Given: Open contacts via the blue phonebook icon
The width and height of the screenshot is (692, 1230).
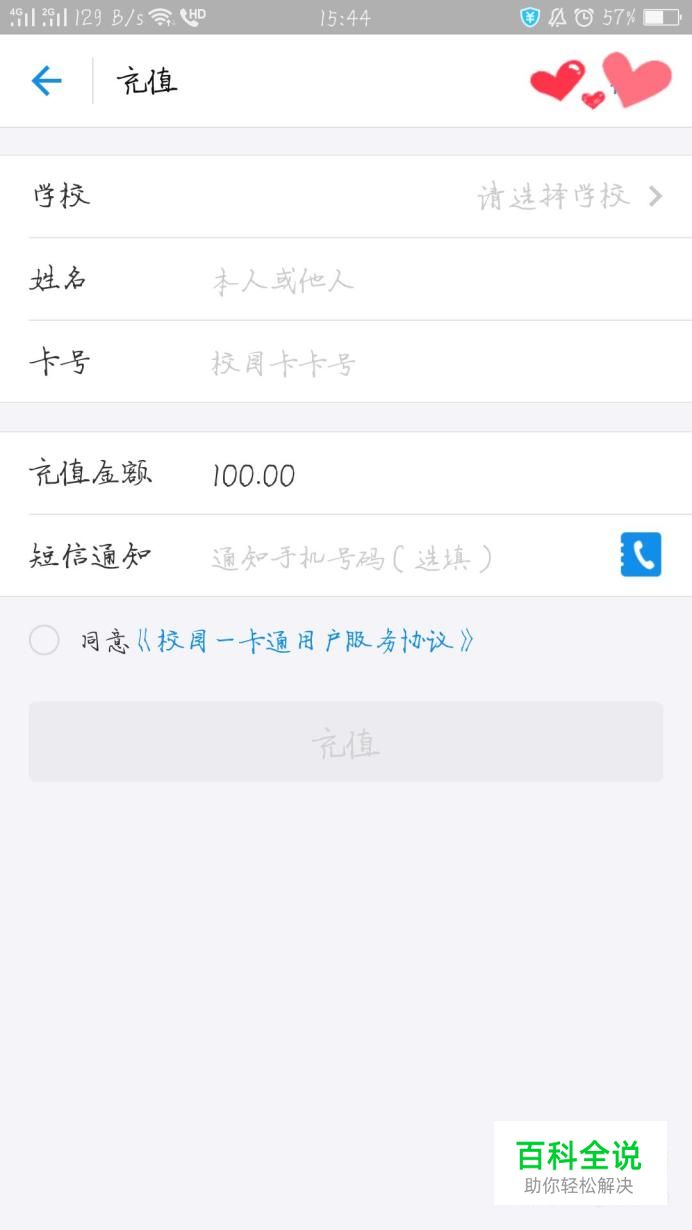Looking at the screenshot, I should [641, 555].
